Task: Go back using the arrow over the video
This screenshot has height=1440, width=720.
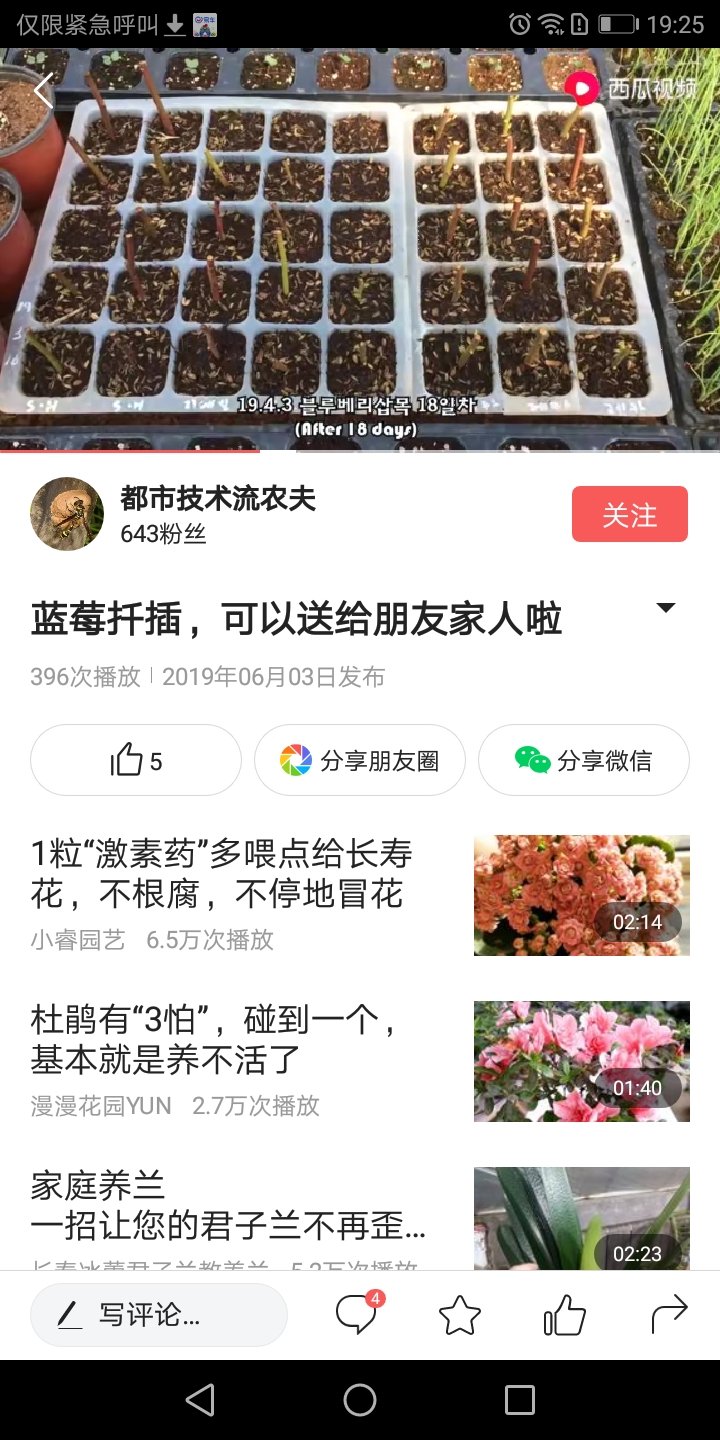Action: pyautogui.click(x=43, y=91)
